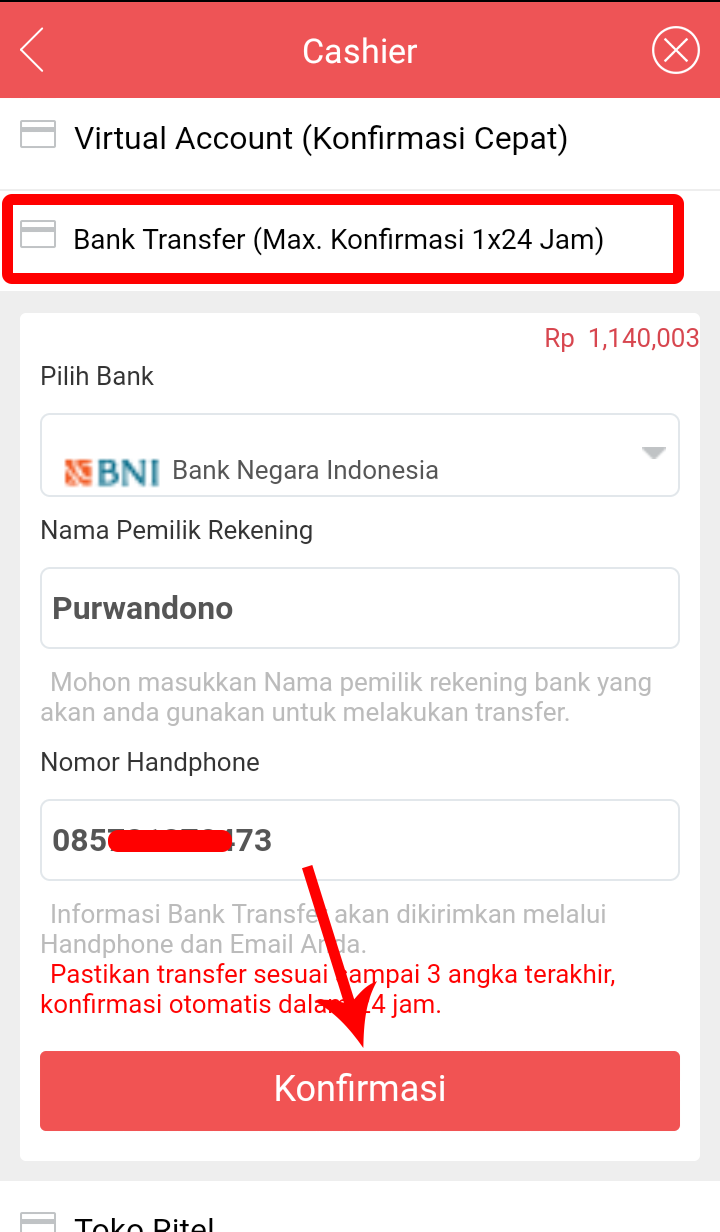Close the Cashier page
Image resolution: width=720 pixels, height=1232 pixels.
click(x=675, y=50)
